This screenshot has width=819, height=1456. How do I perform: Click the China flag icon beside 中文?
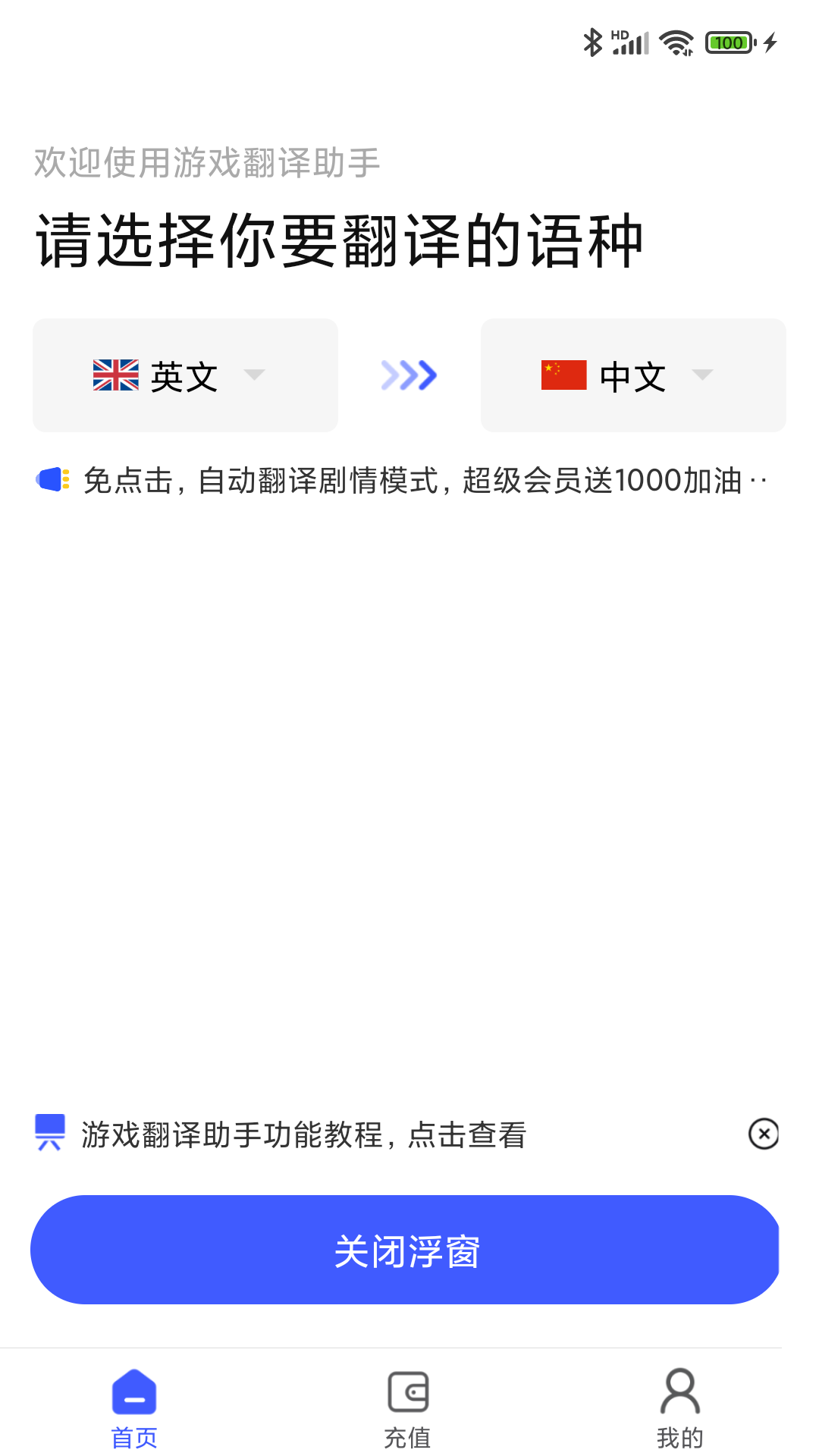tap(564, 375)
